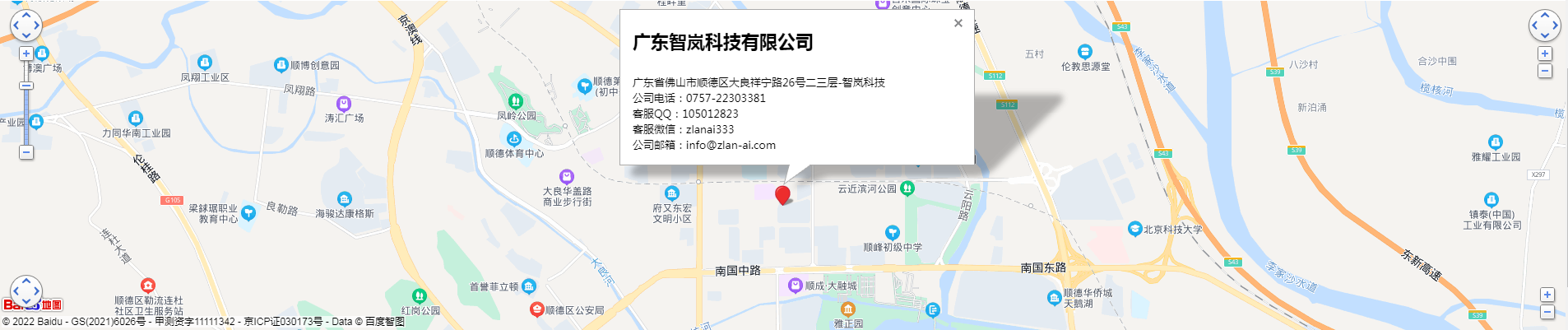Screen dimensions: 1568x330
Task: Open the 涛汇广场 map point
Action: (344, 104)
